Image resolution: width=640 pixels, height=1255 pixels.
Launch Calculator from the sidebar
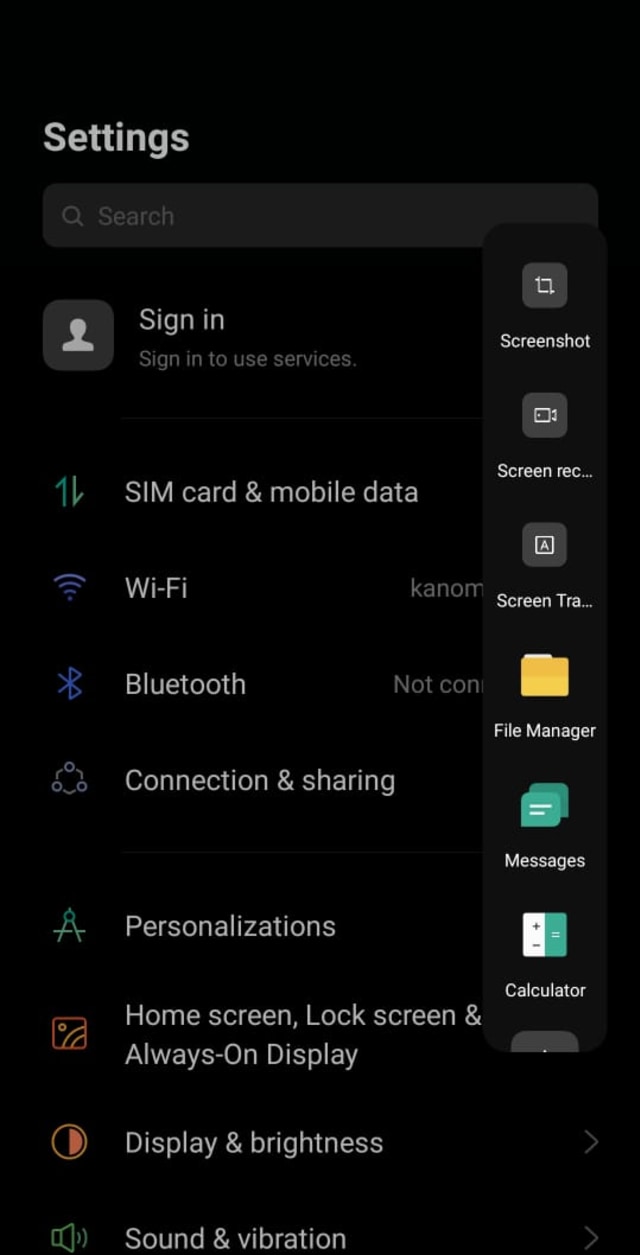pyautogui.click(x=545, y=956)
